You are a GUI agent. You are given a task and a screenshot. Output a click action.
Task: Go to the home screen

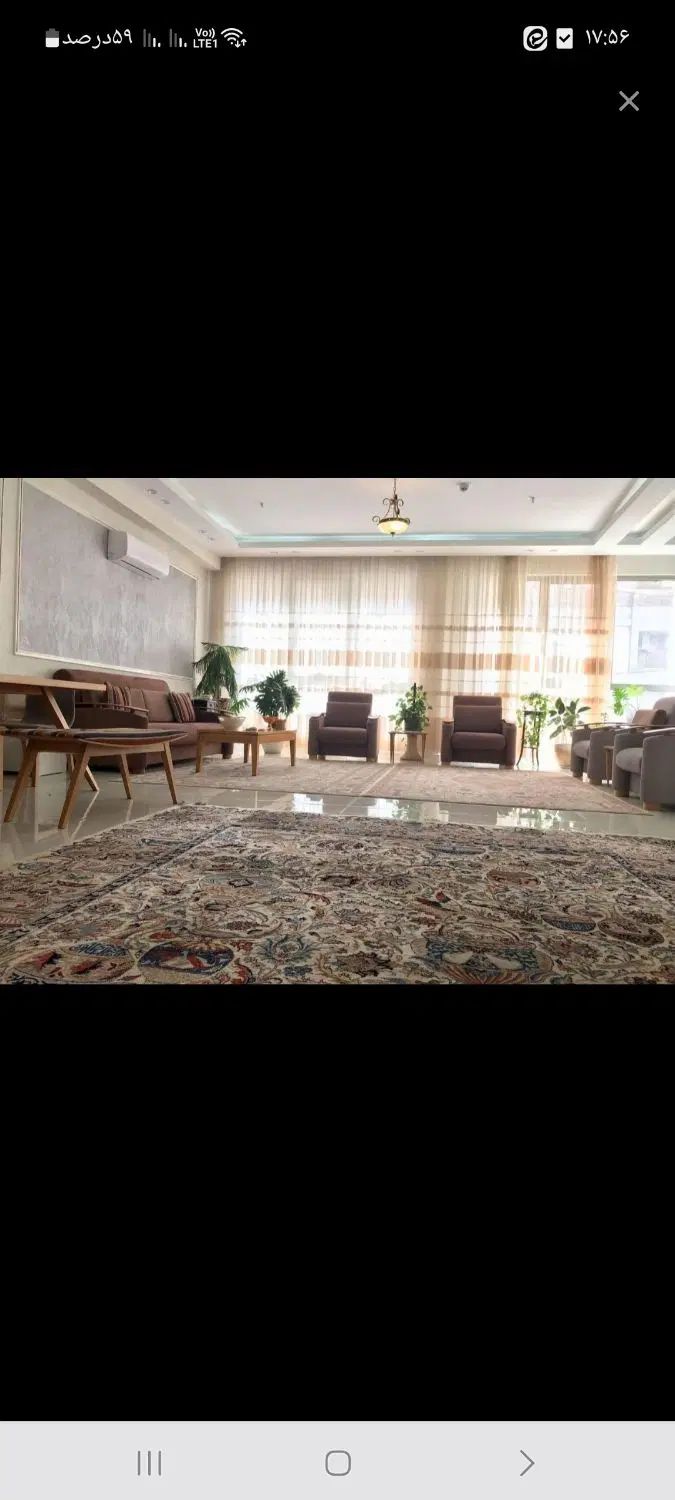338,1463
